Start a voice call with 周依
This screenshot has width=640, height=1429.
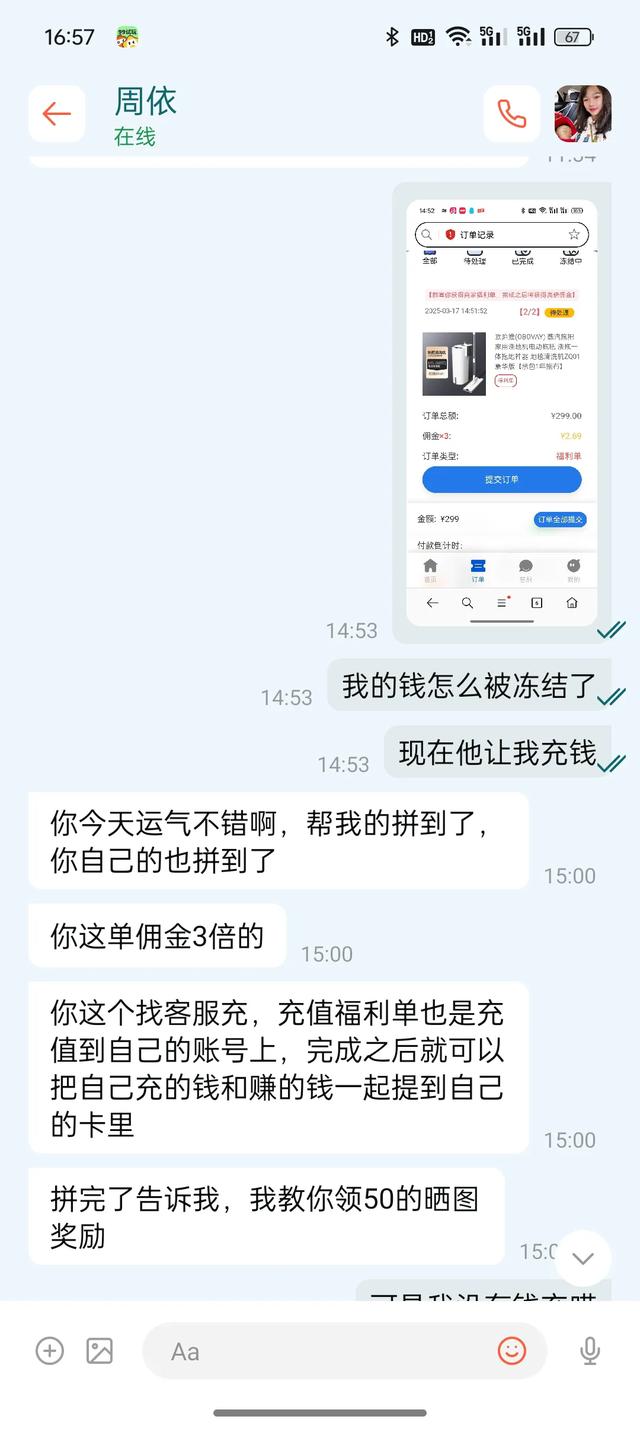point(512,114)
